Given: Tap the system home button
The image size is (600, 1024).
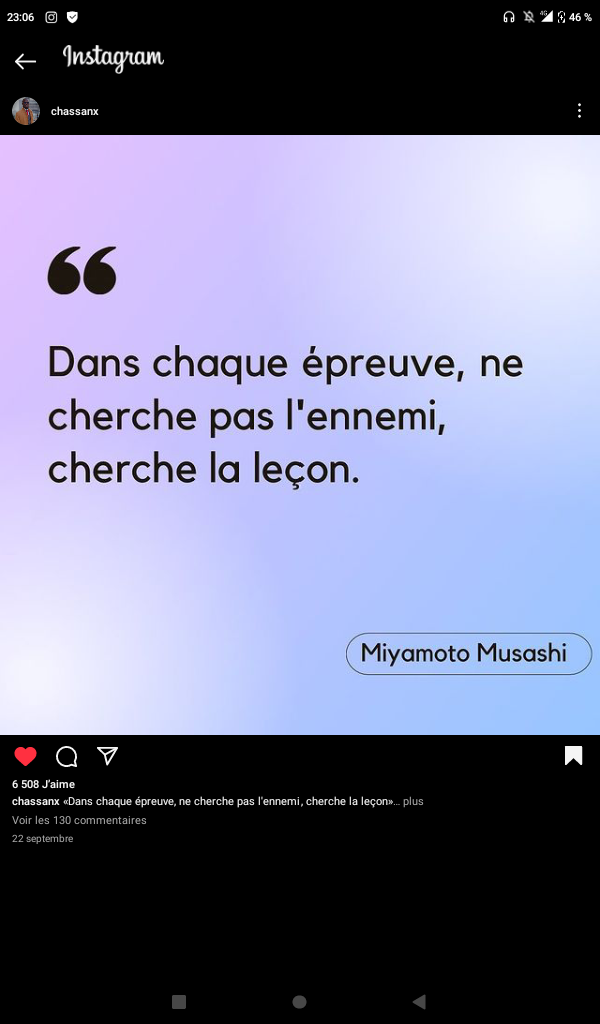Looking at the screenshot, I should point(300,1002).
